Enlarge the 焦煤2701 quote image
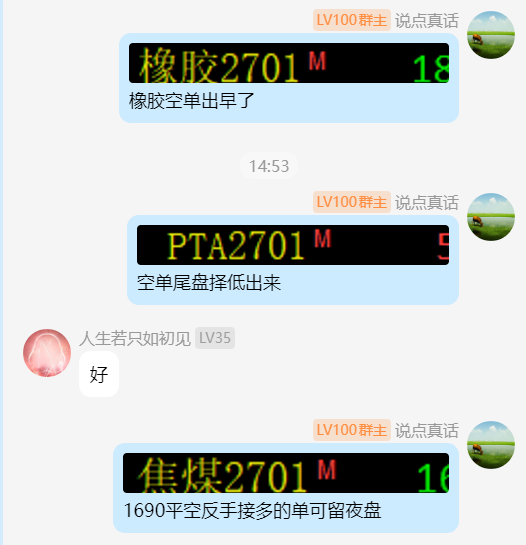The width and height of the screenshot is (526, 545). pos(286,473)
